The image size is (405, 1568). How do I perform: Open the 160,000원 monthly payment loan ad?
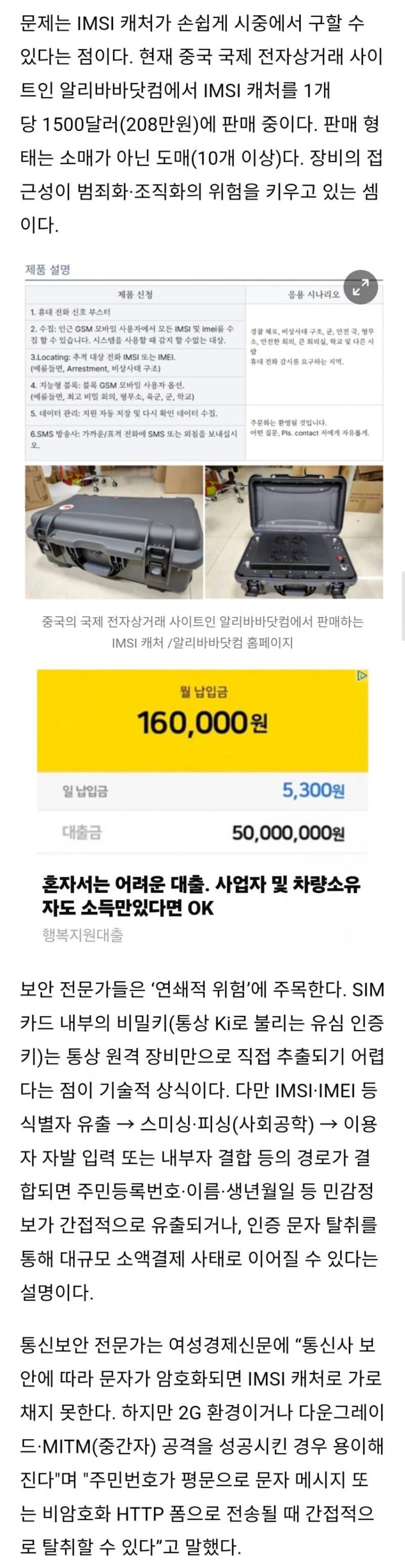click(x=202, y=722)
